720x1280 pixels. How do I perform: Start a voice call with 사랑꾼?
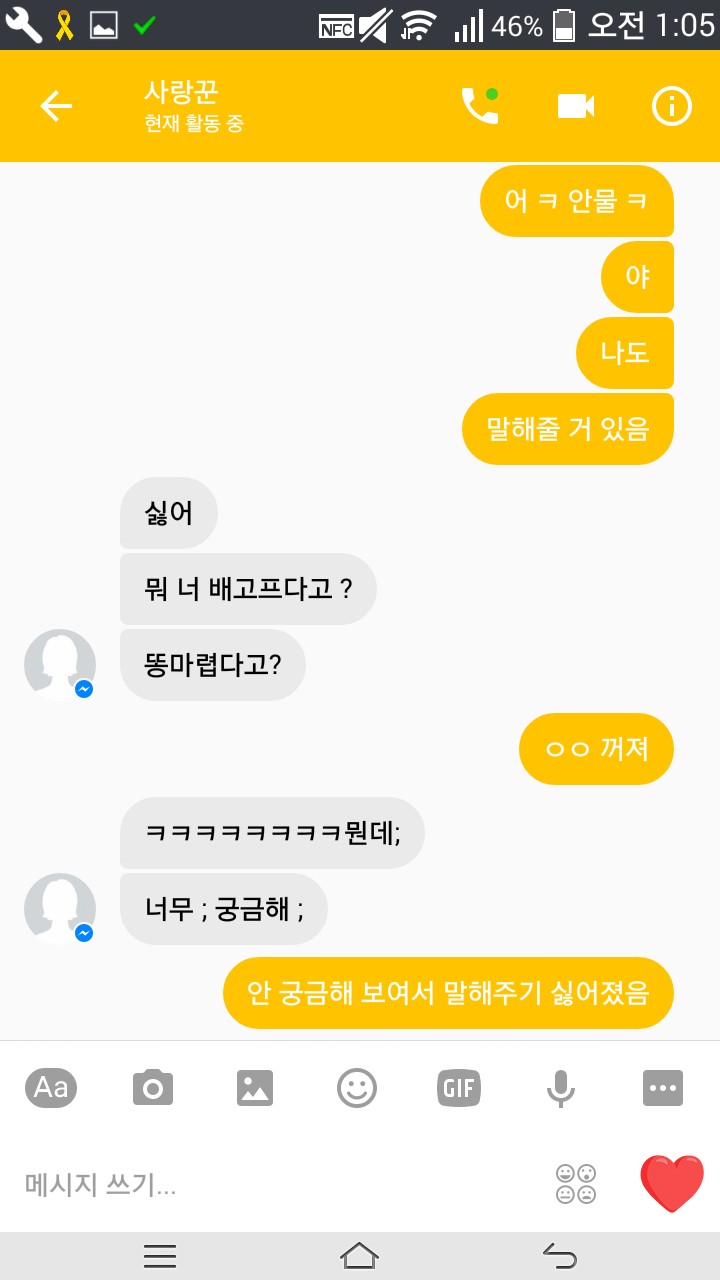point(478,106)
